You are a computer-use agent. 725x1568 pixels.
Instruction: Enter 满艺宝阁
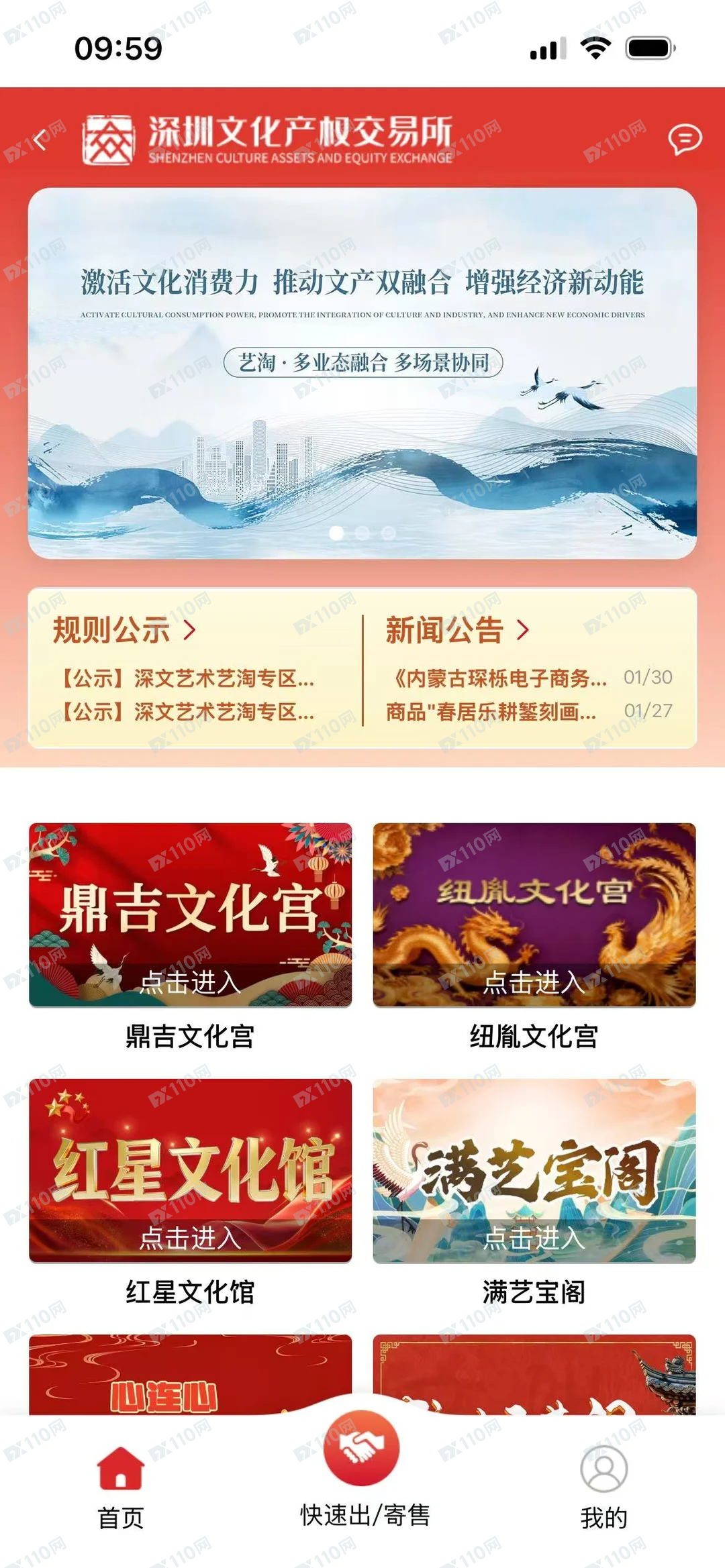coord(534,1170)
